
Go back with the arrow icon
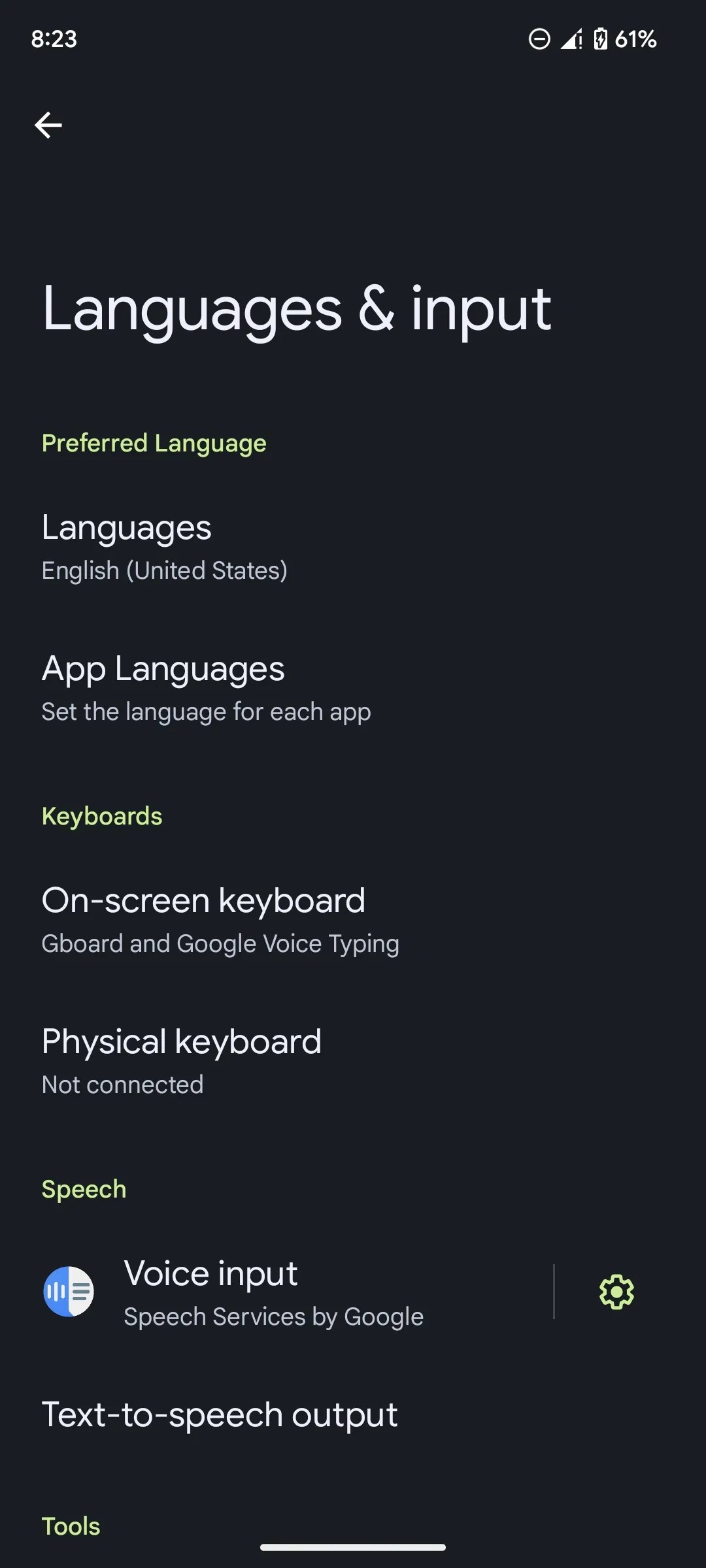[x=48, y=125]
